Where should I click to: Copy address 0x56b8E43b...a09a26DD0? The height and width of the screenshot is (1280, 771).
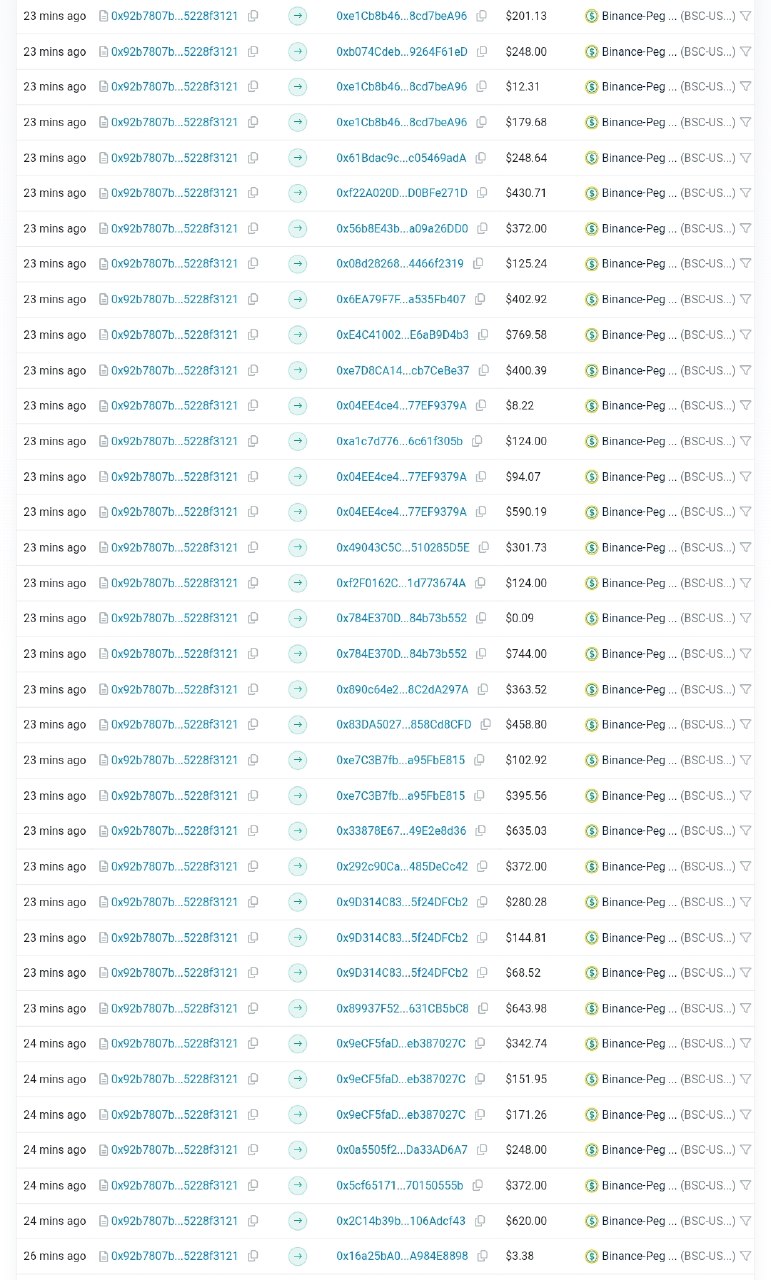(x=483, y=229)
